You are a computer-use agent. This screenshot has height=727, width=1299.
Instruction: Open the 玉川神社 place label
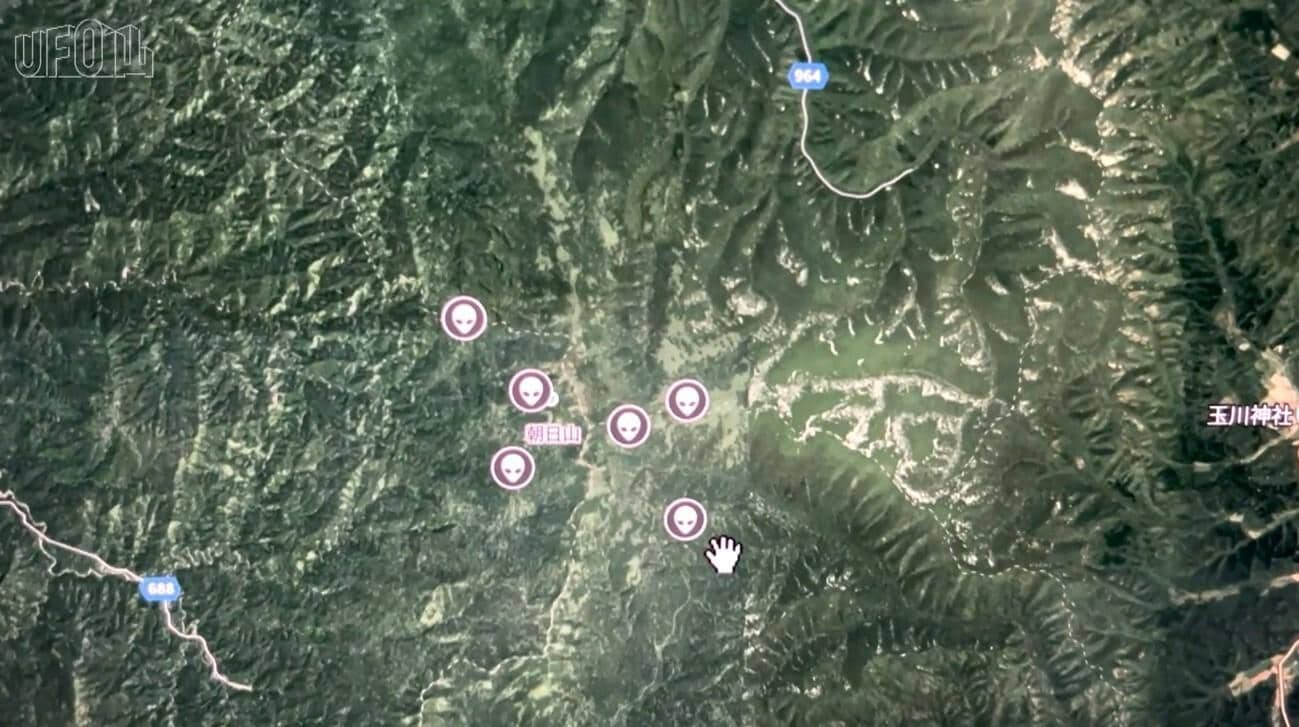pyautogui.click(x=1249, y=416)
